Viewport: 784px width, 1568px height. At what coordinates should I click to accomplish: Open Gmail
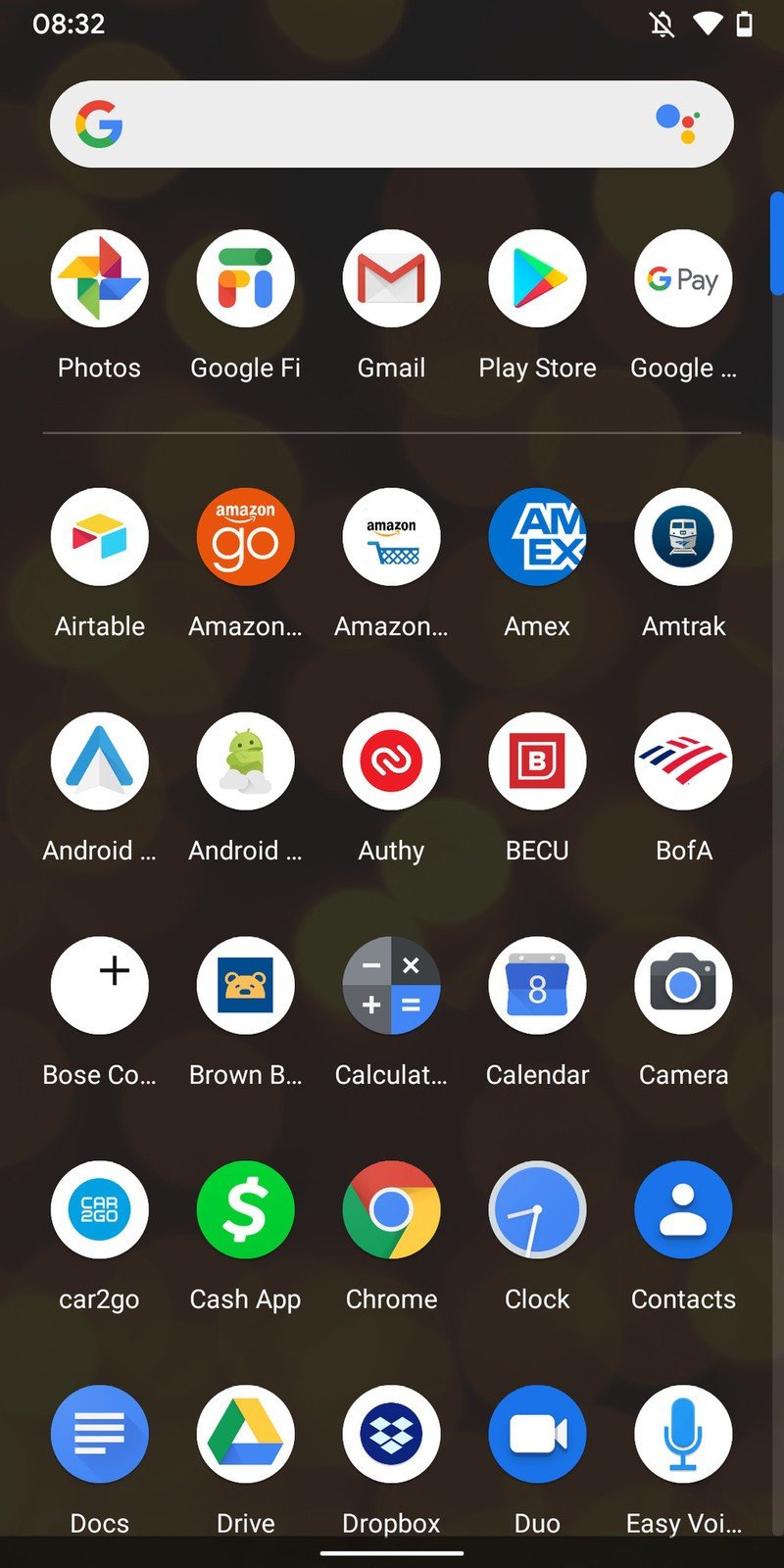point(391,279)
